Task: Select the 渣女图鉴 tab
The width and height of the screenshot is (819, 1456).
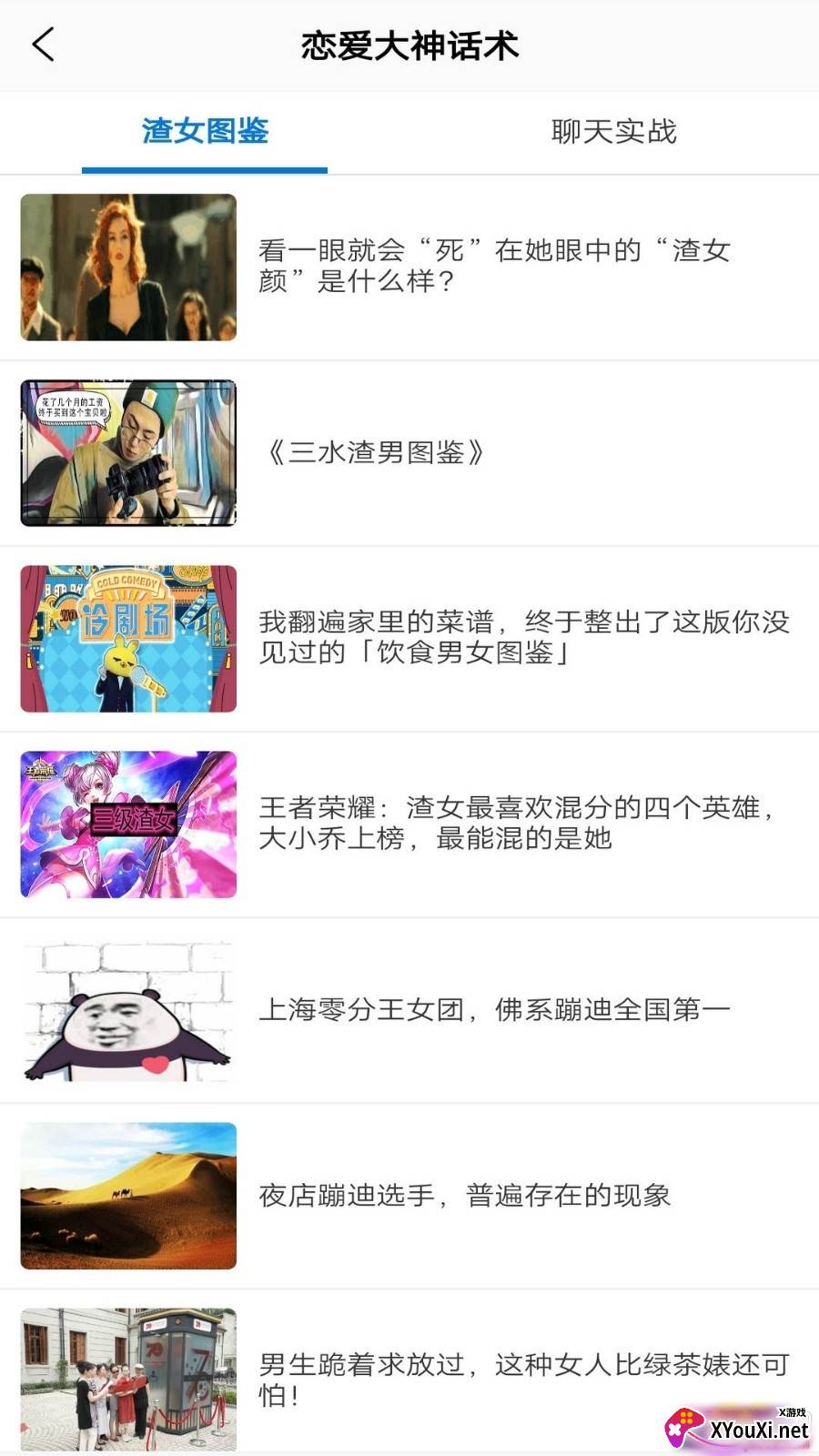Action: pyautogui.click(x=205, y=131)
